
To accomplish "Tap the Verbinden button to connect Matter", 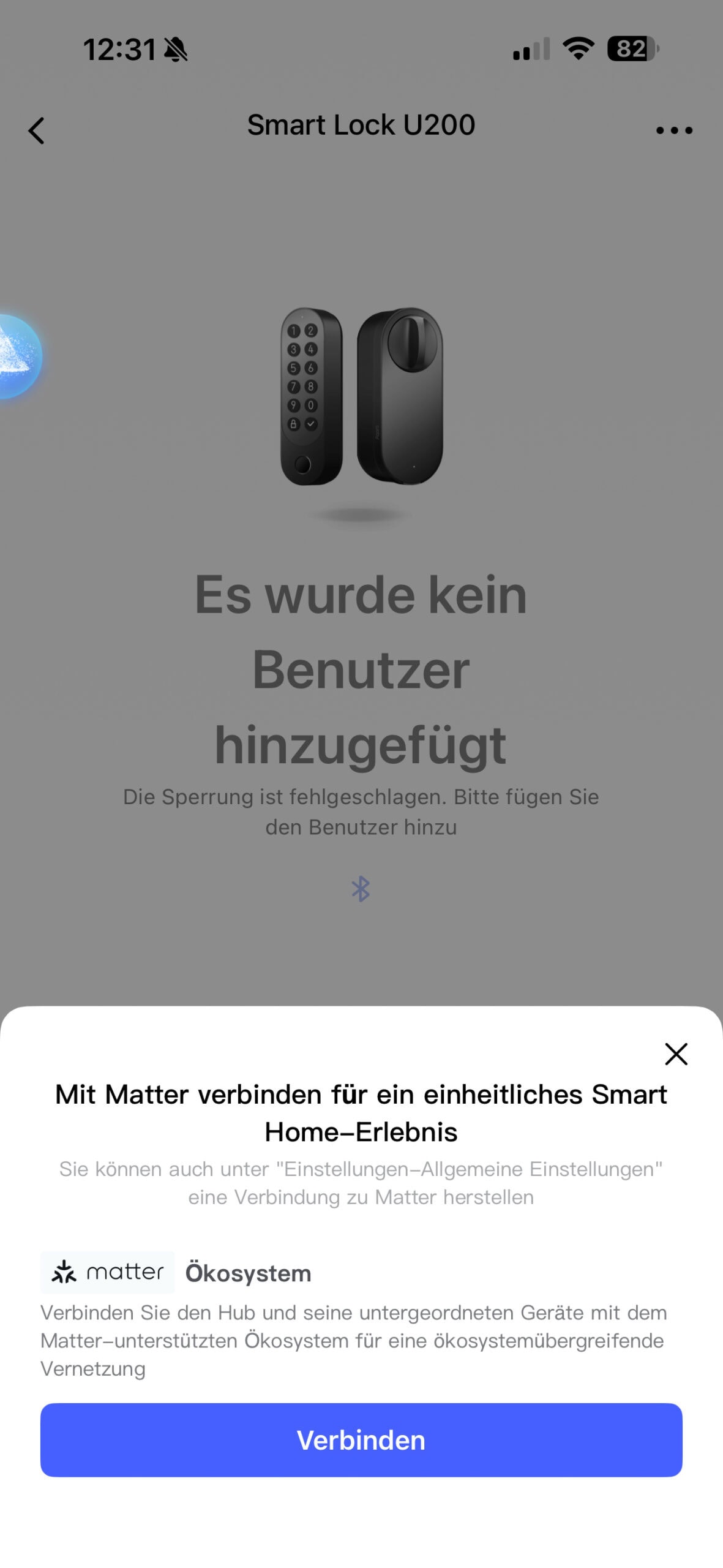I will 361,1439.
